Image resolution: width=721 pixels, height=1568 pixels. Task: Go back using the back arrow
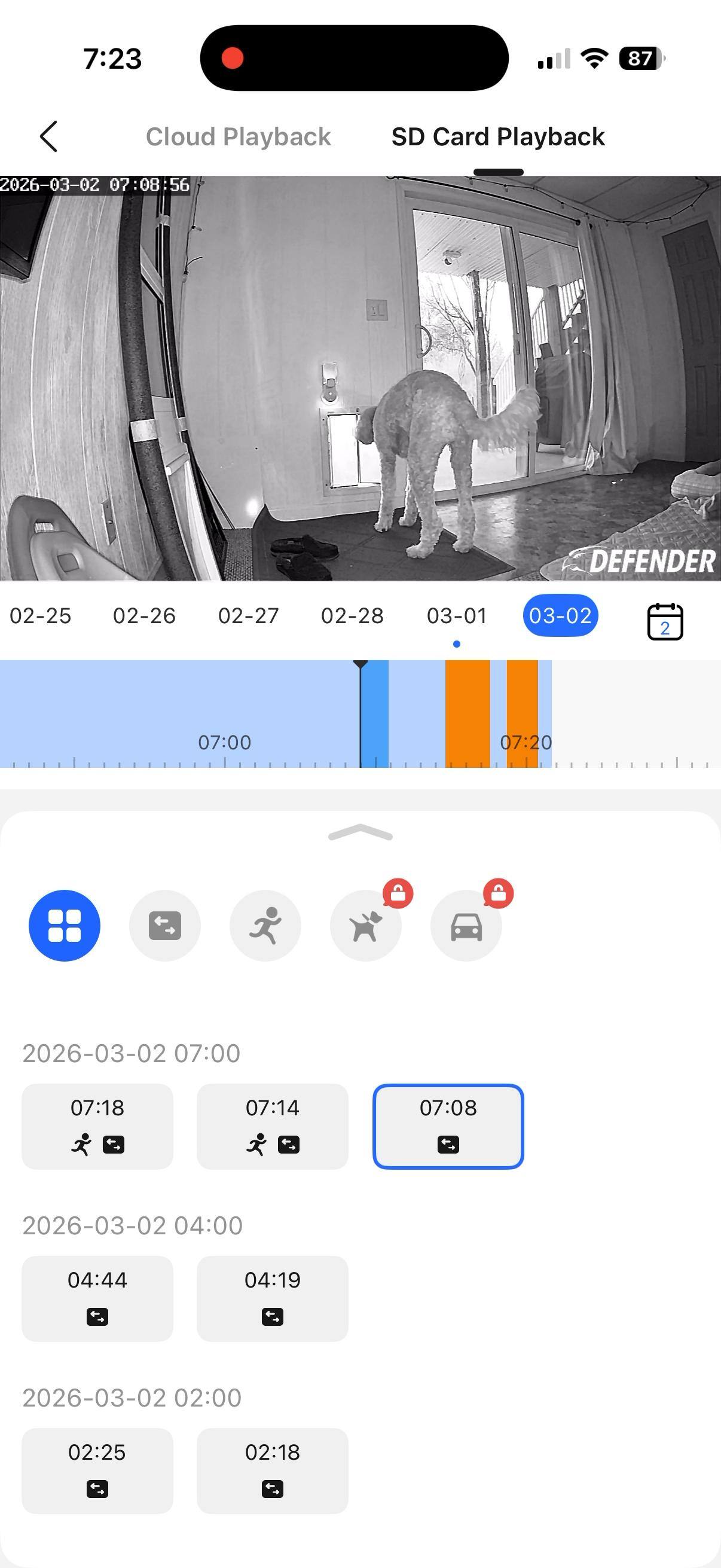tap(48, 136)
